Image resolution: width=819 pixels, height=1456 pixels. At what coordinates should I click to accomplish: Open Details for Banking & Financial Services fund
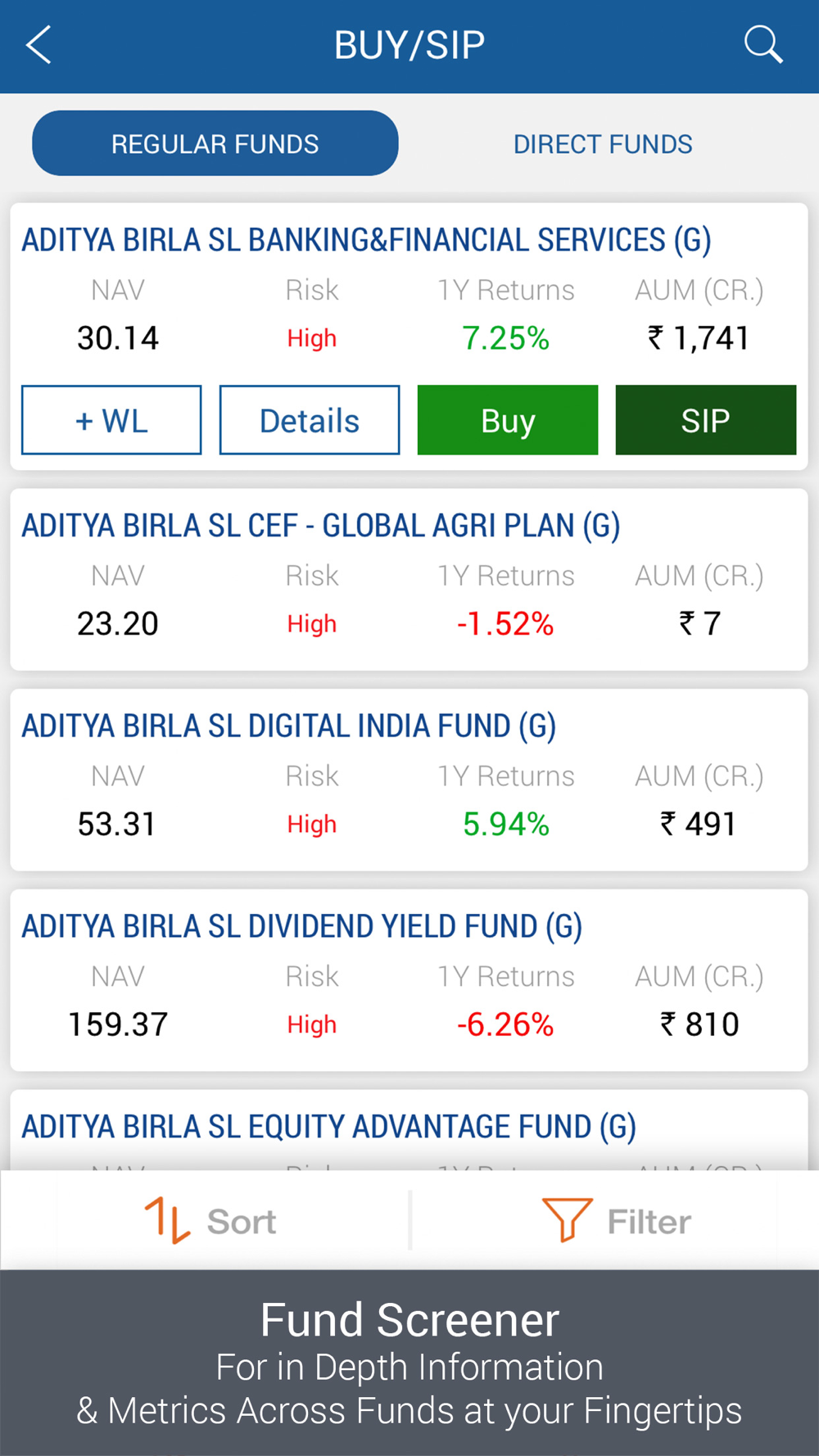pos(310,420)
